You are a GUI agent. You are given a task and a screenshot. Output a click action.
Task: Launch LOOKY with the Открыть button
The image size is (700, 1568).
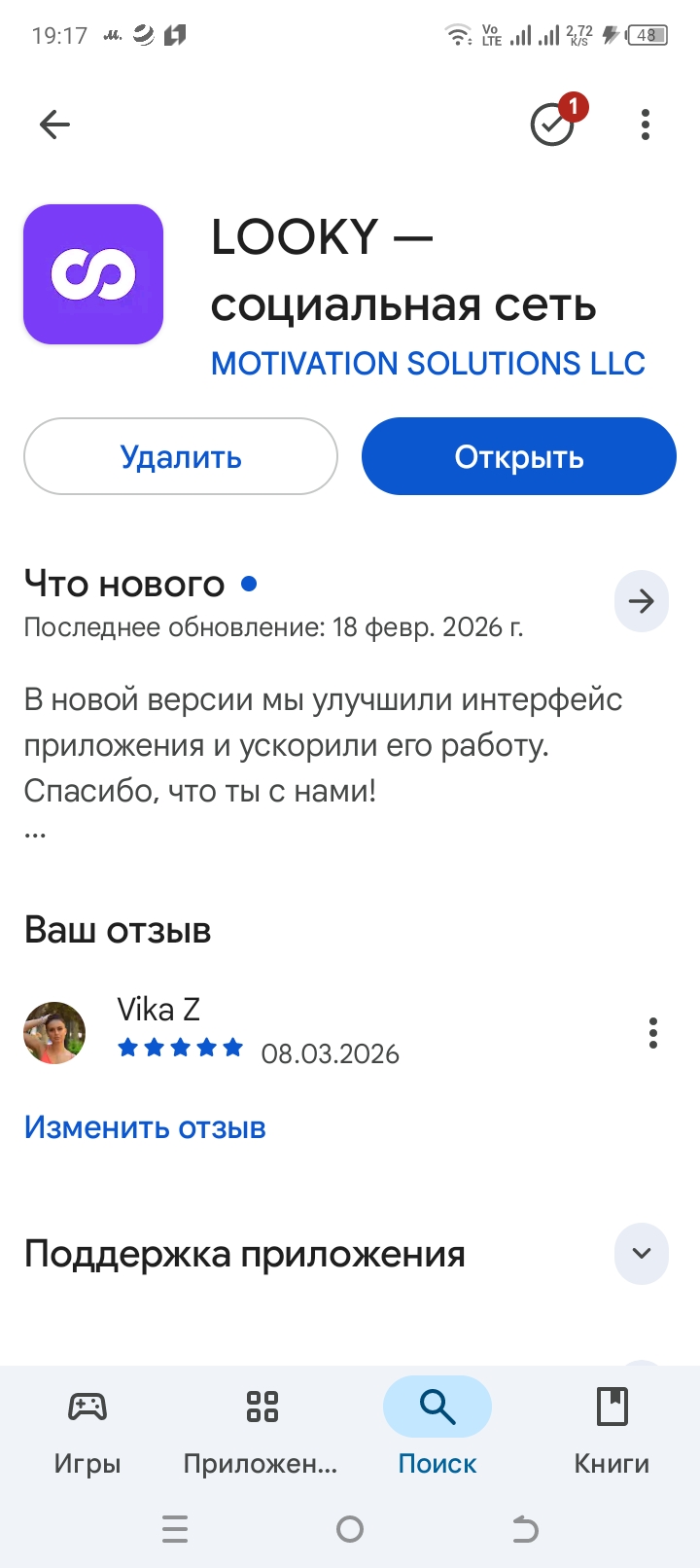coord(518,456)
